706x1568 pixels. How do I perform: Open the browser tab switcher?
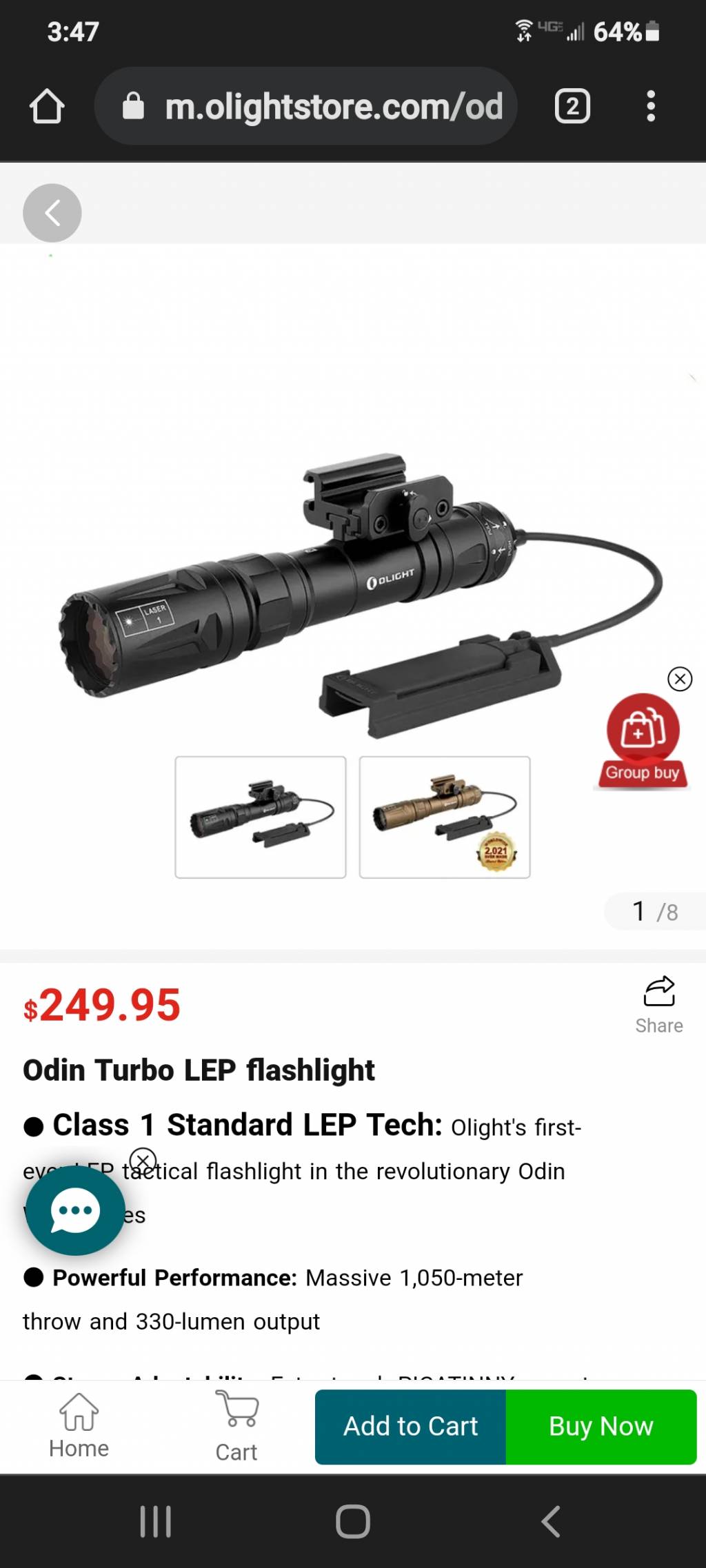572,106
